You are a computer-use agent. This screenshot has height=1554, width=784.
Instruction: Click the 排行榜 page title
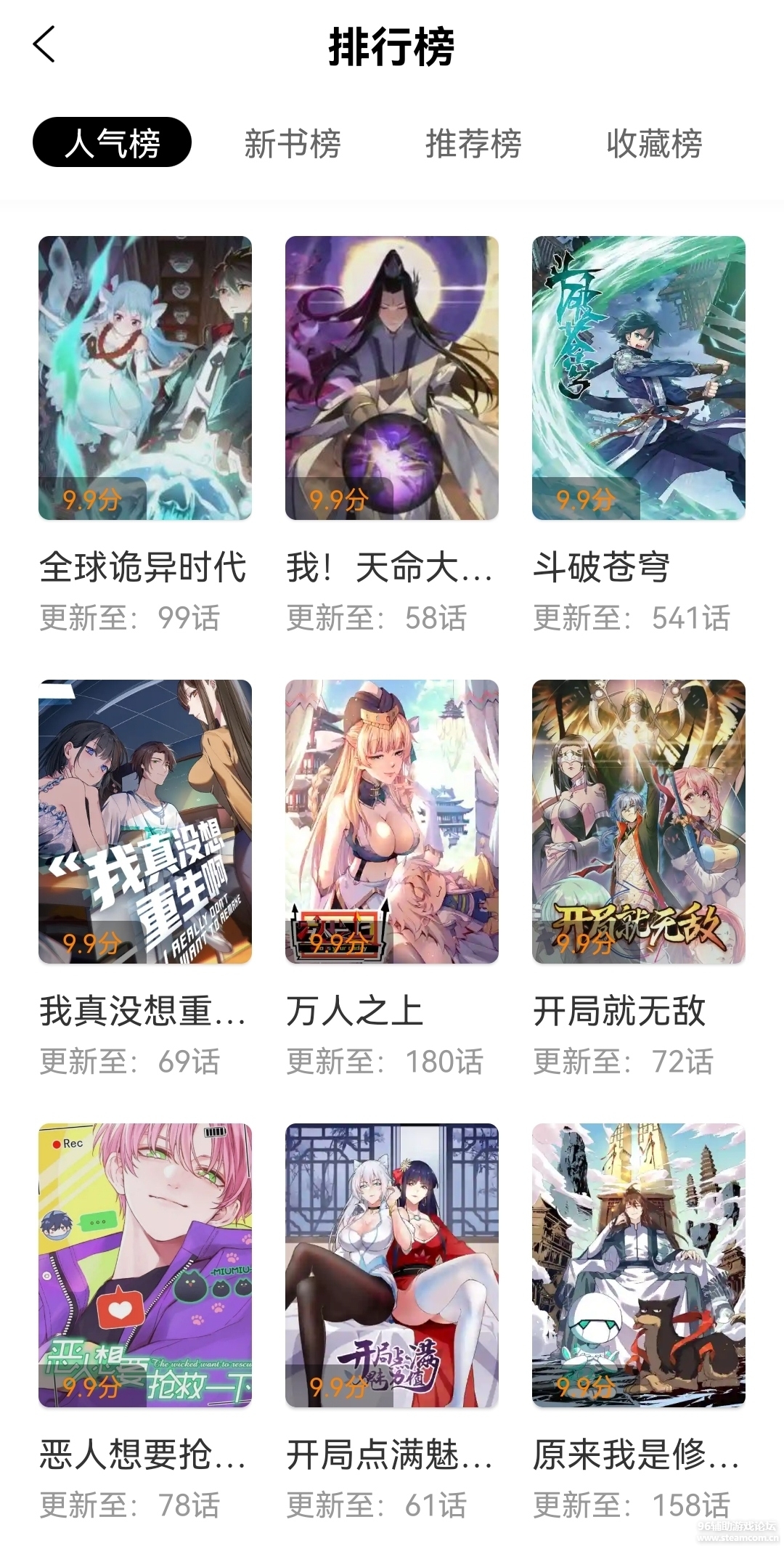coord(392,46)
